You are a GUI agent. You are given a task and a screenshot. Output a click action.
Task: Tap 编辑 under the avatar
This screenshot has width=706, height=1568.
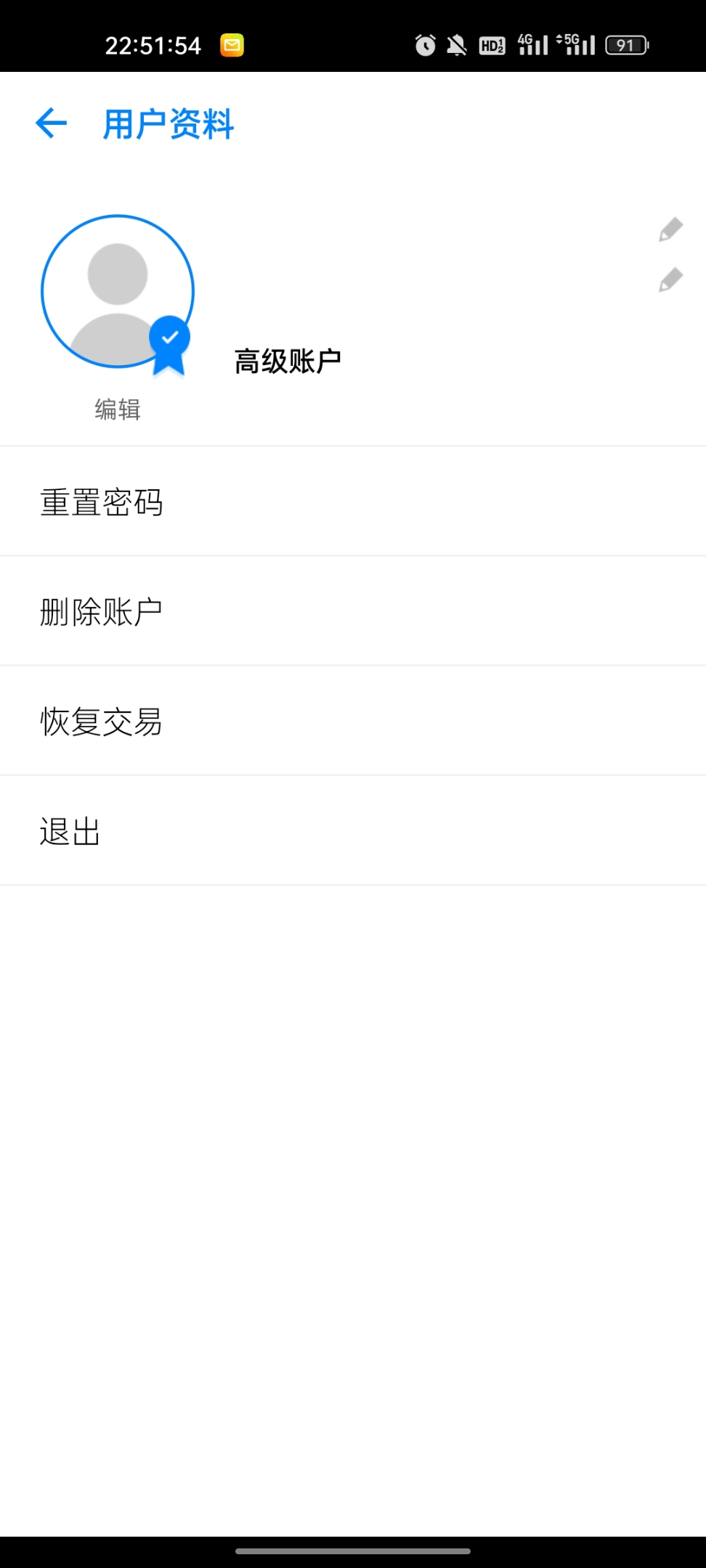pyautogui.click(x=118, y=409)
